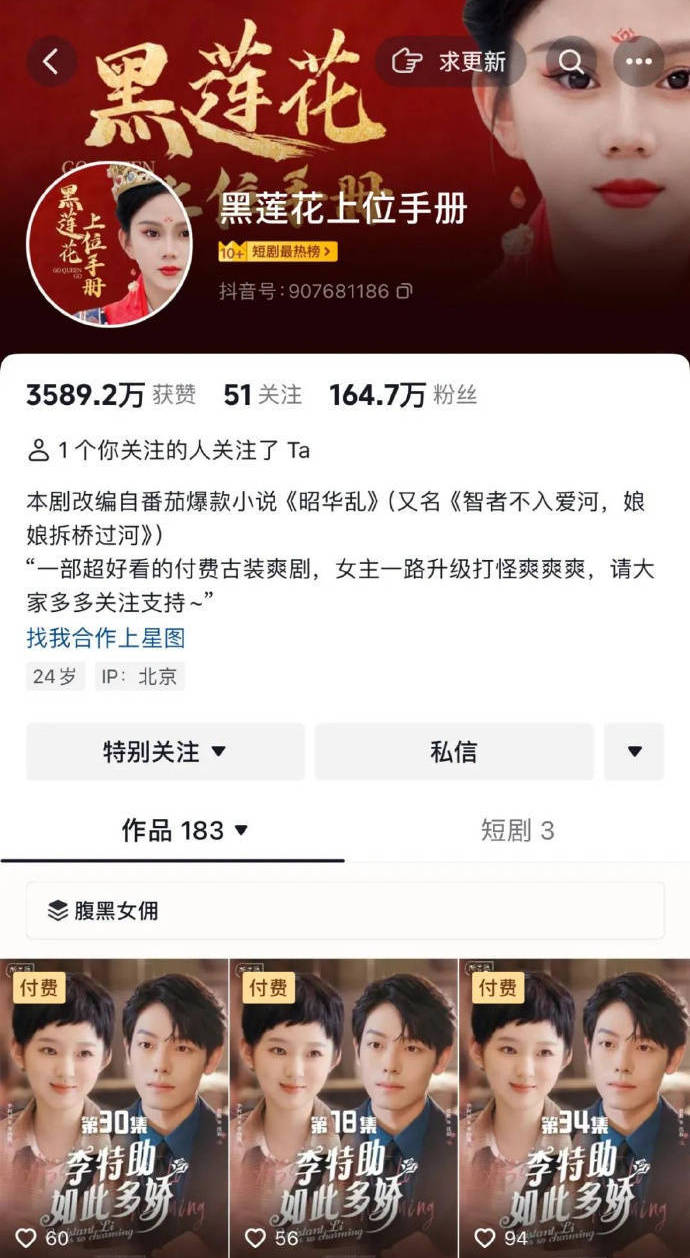The image size is (690, 1258).
Task: Select the 作品 183 tab
Action: pos(184,831)
